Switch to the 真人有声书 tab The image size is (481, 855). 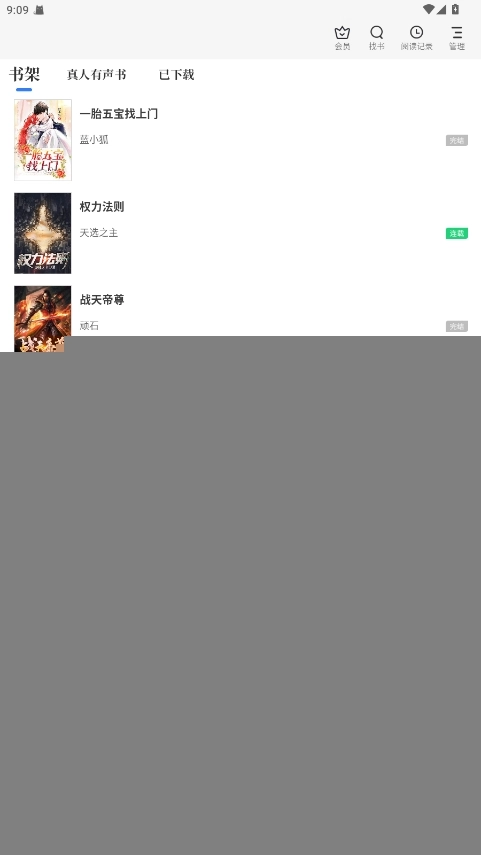[x=97, y=75]
